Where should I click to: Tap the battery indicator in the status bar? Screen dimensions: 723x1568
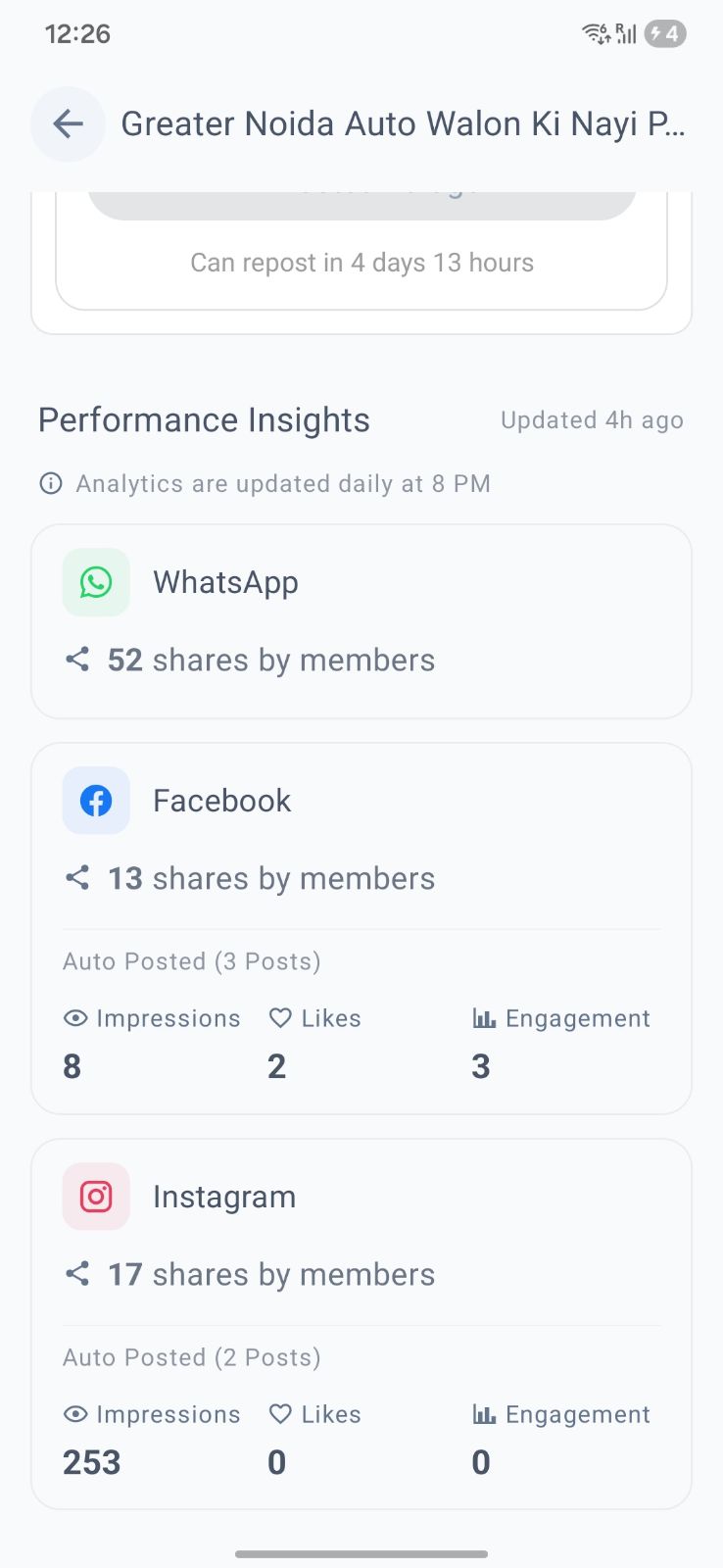pyautogui.click(x=664, y=33)
